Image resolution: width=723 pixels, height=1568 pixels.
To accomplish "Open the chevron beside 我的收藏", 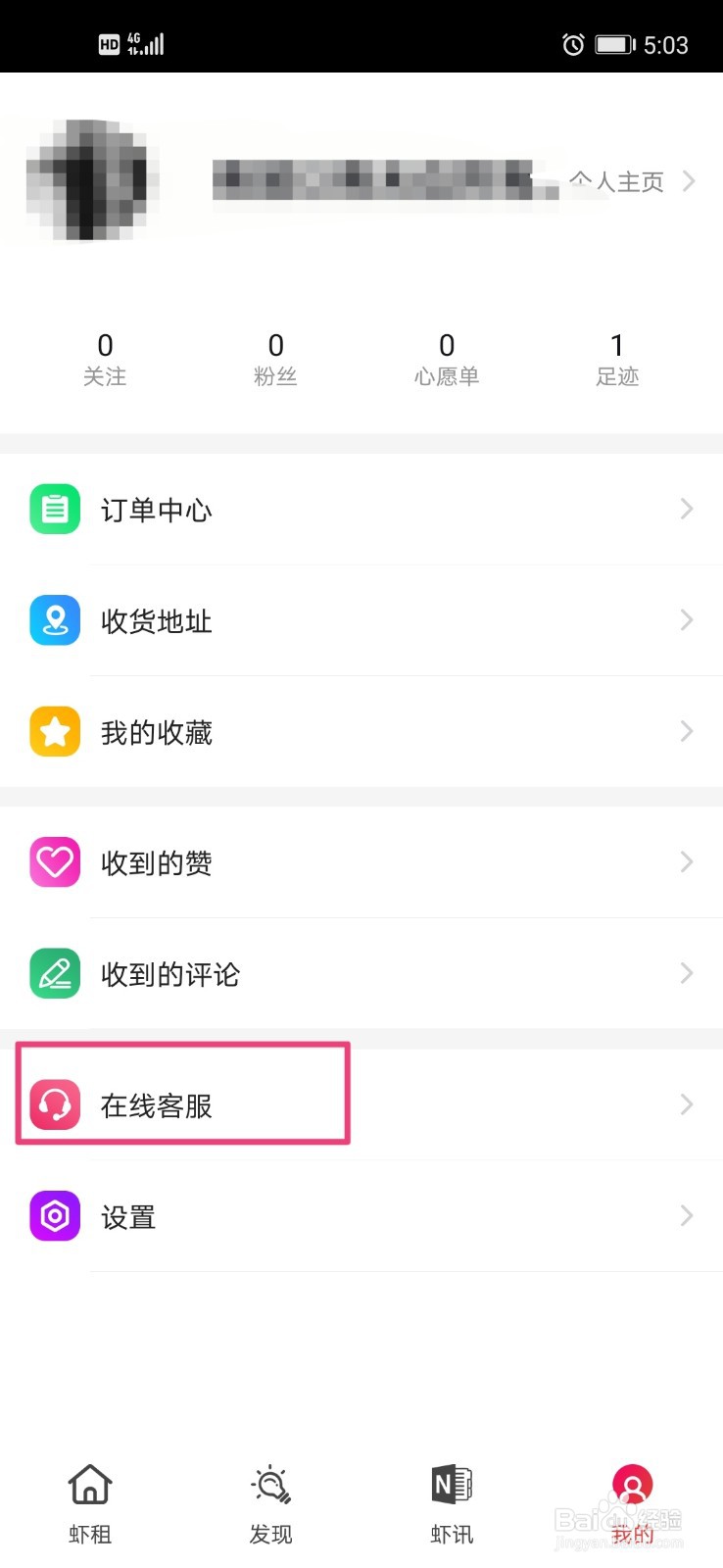I will click(x=686, y=731).
